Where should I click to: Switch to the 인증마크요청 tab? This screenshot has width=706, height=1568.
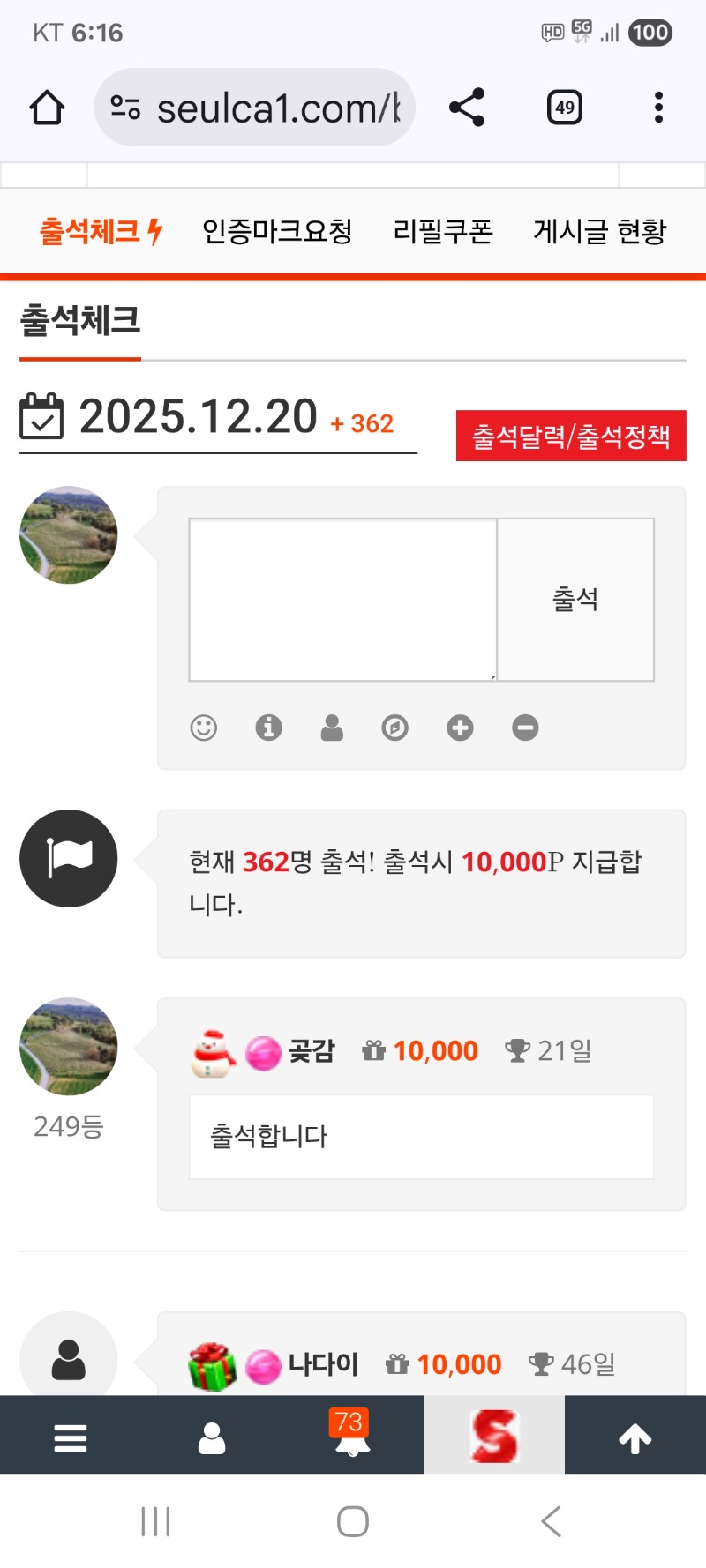[277, 232]
